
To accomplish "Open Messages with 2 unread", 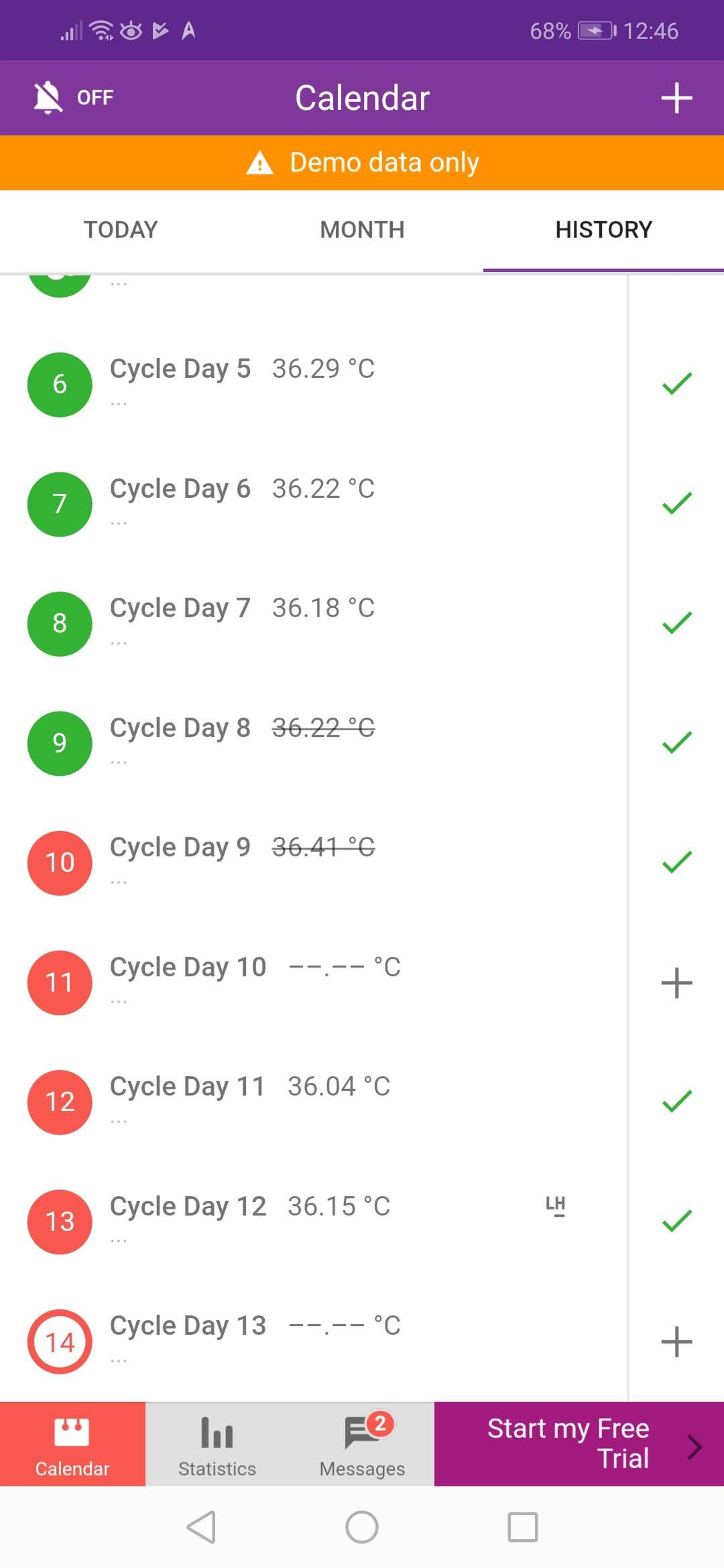I will [x=362, y=1444].
